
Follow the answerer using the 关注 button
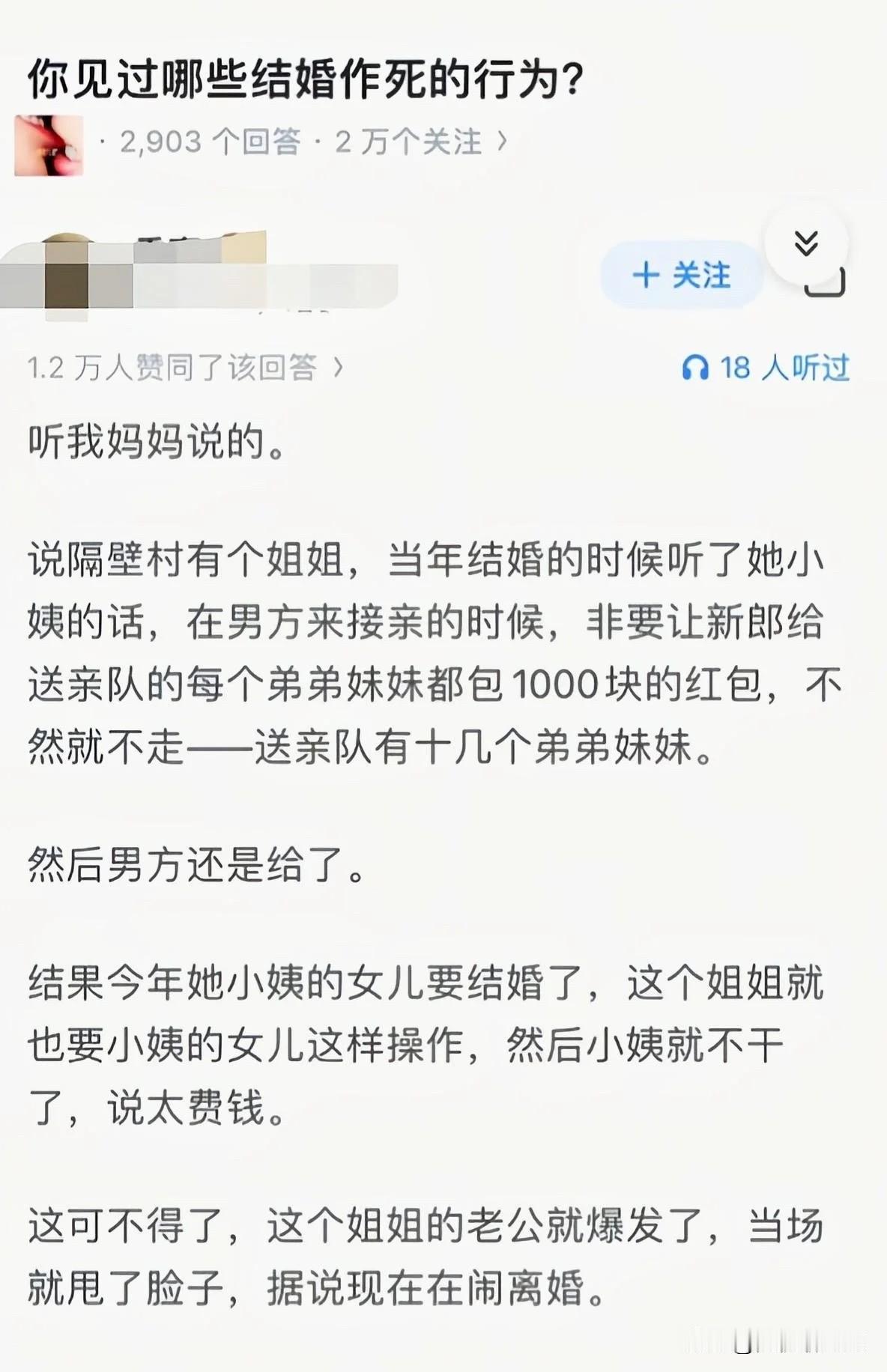tap(680, 276)
